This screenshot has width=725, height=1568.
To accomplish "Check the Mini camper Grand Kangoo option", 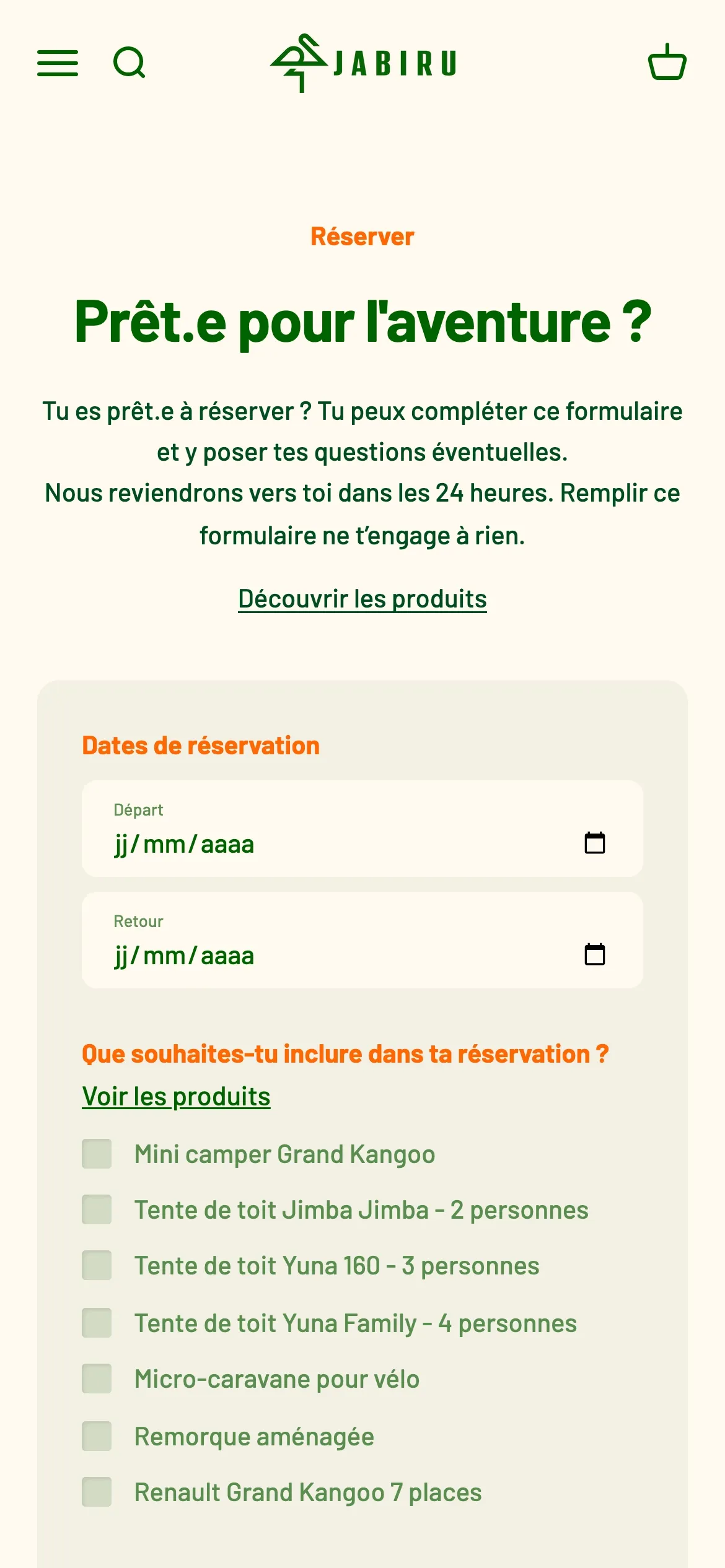I will coord(97,1152).
